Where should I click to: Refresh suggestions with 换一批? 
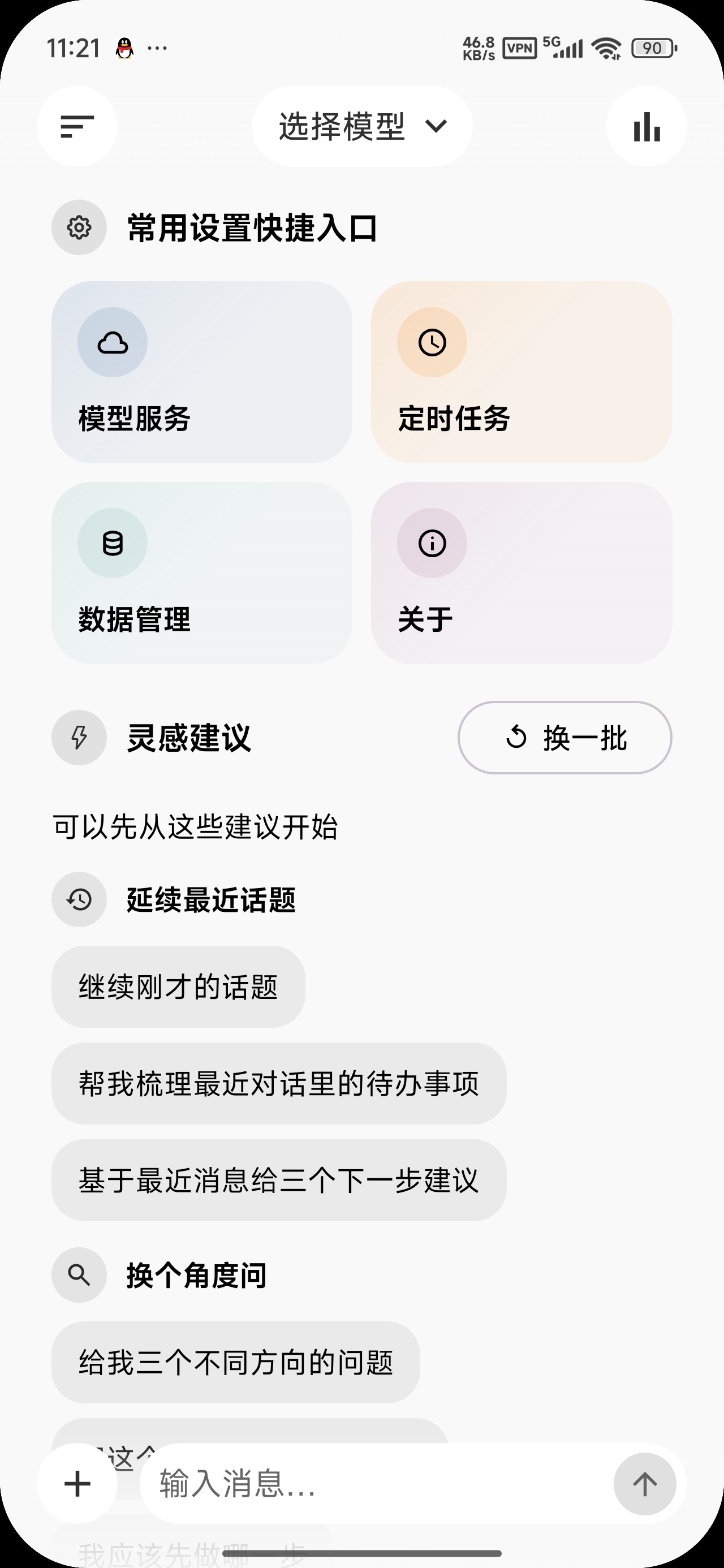565,738
